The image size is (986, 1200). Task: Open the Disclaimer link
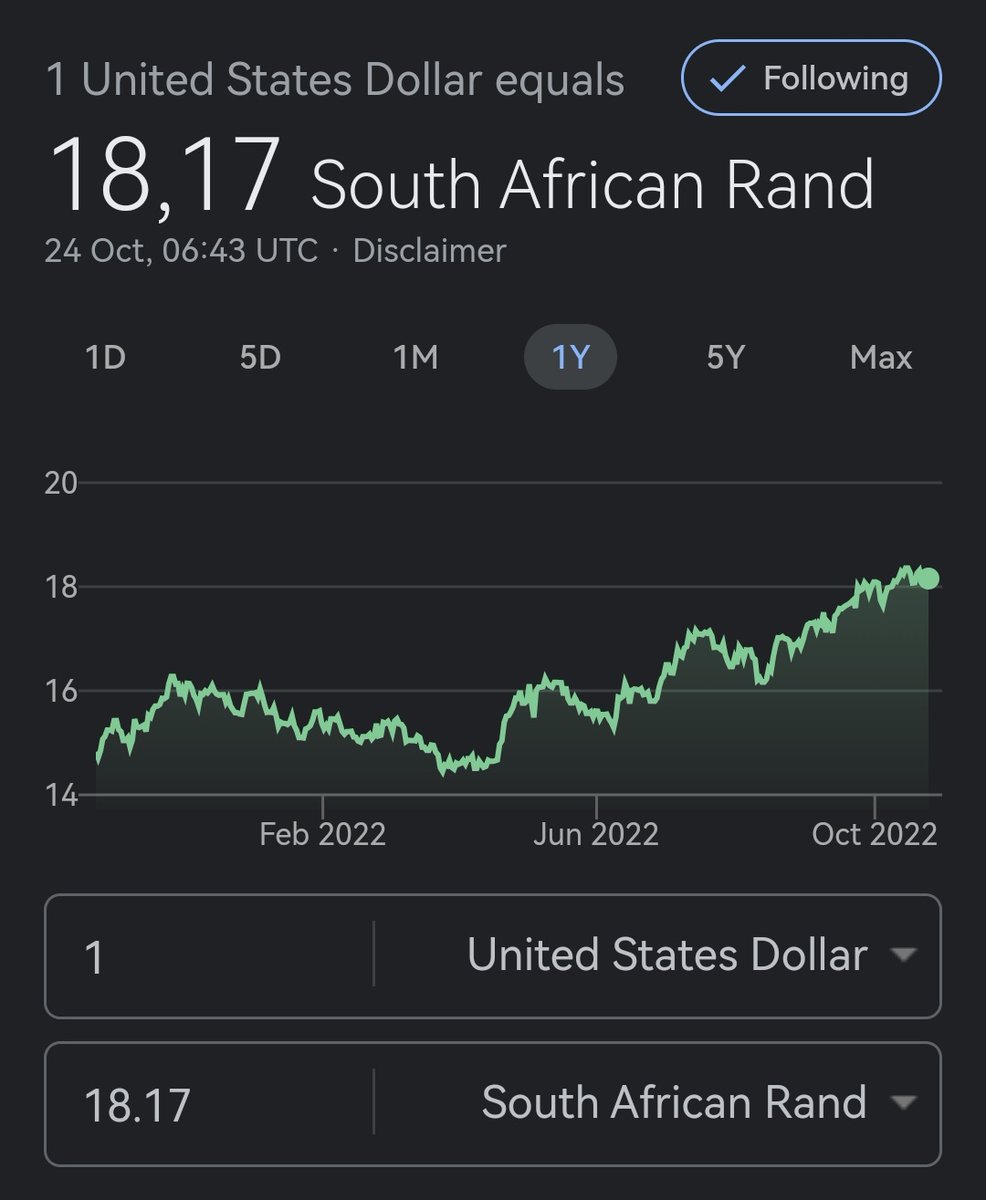tap(430, 250)
